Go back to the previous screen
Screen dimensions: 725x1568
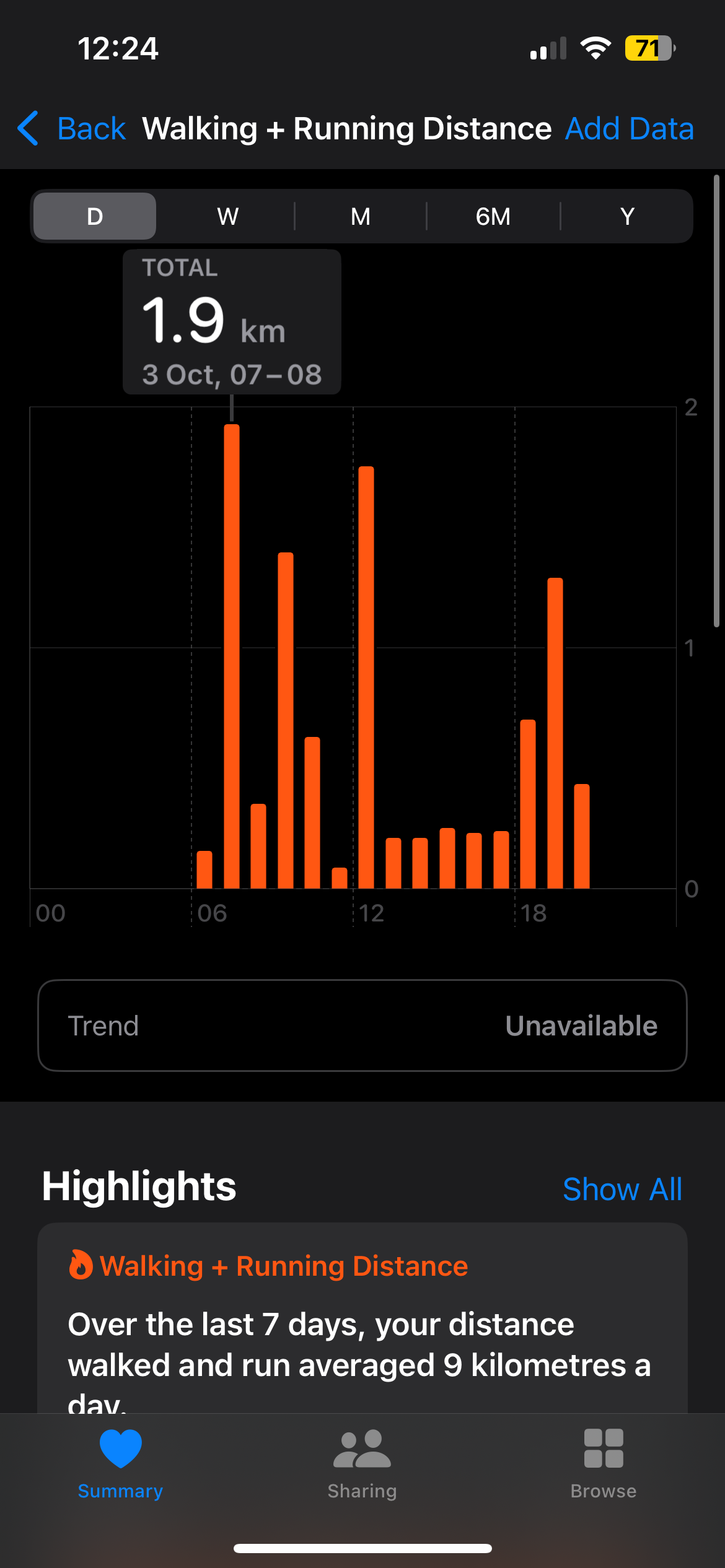(x=72, y=129)
